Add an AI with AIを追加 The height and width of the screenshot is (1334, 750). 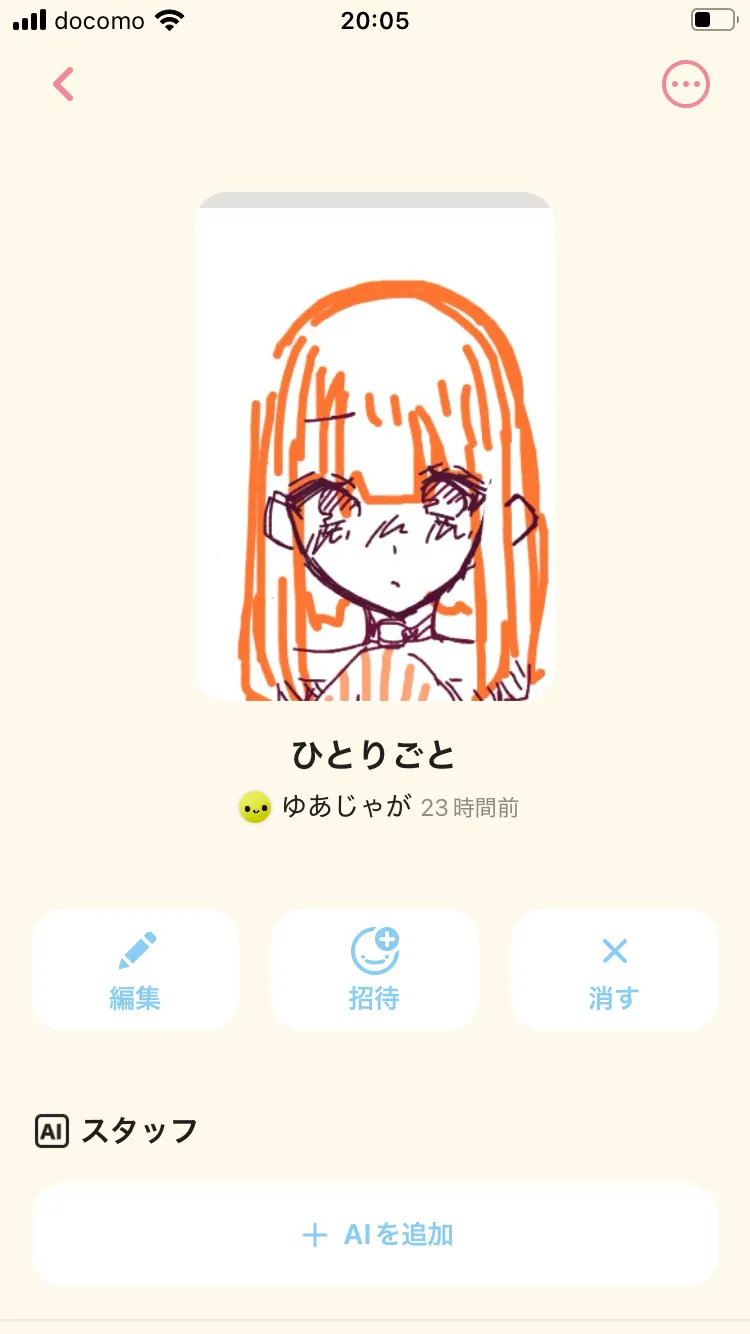tap(375, 1235)
